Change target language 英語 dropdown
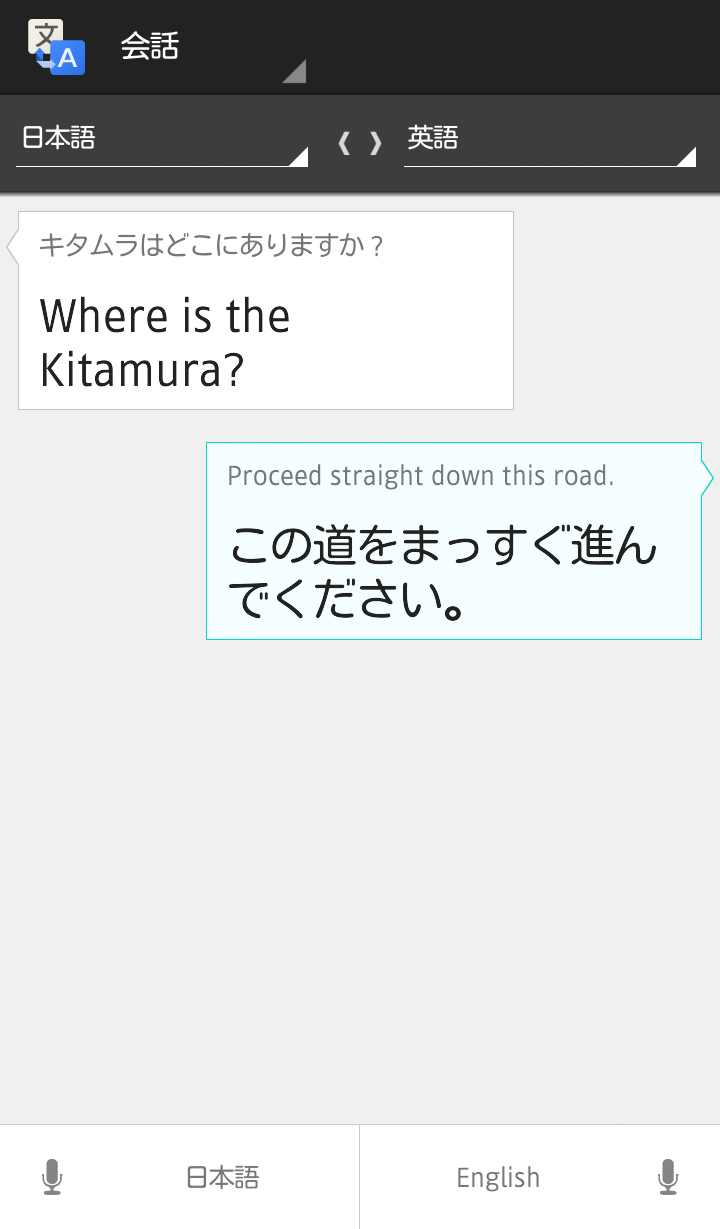 (549, 140)
